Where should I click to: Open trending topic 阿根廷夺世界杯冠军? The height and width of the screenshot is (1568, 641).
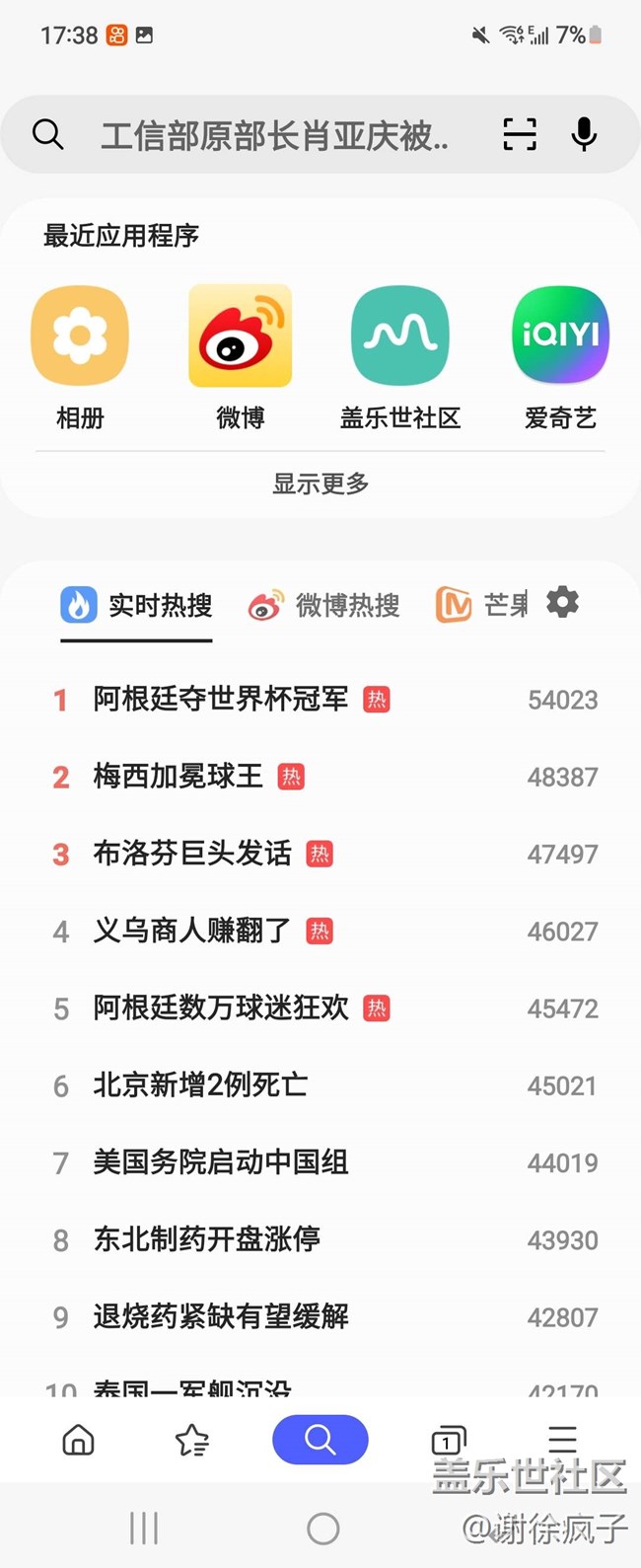pos(221,700)
